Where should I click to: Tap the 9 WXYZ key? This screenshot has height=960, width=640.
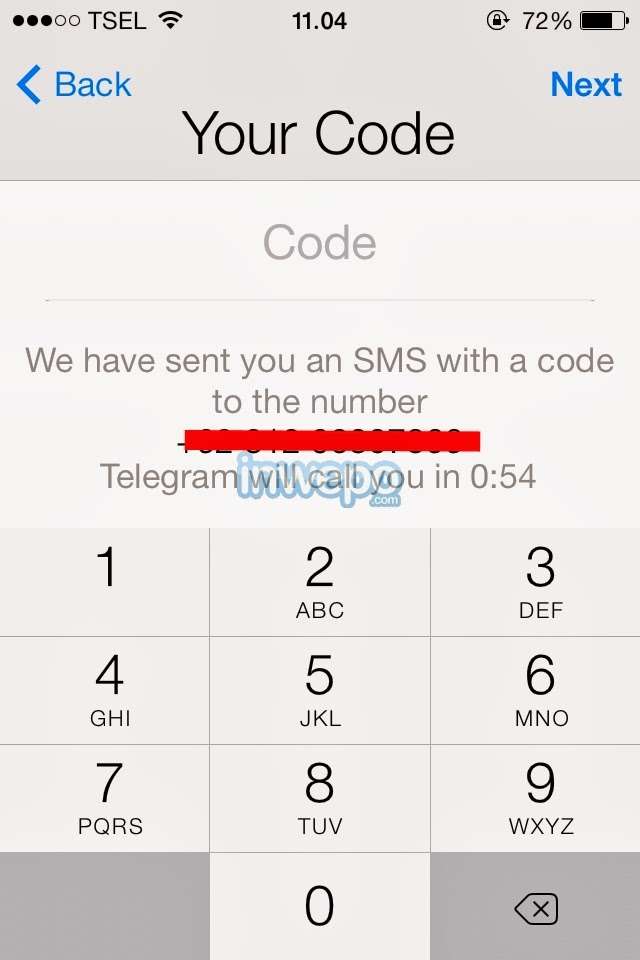click(x=538, y=798)
